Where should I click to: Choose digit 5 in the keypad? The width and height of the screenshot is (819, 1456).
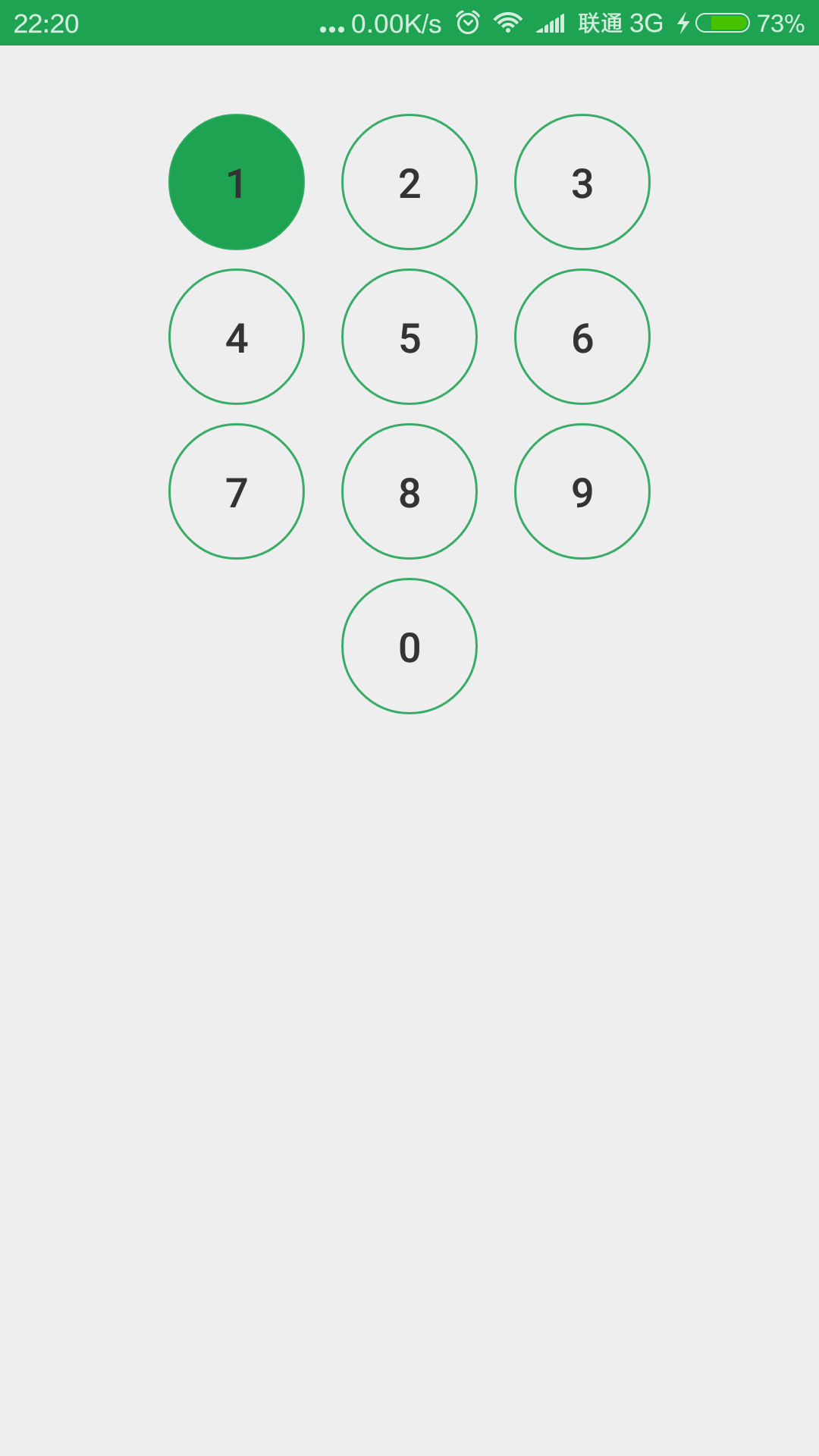pyautogui.click(x=409, y=337)
